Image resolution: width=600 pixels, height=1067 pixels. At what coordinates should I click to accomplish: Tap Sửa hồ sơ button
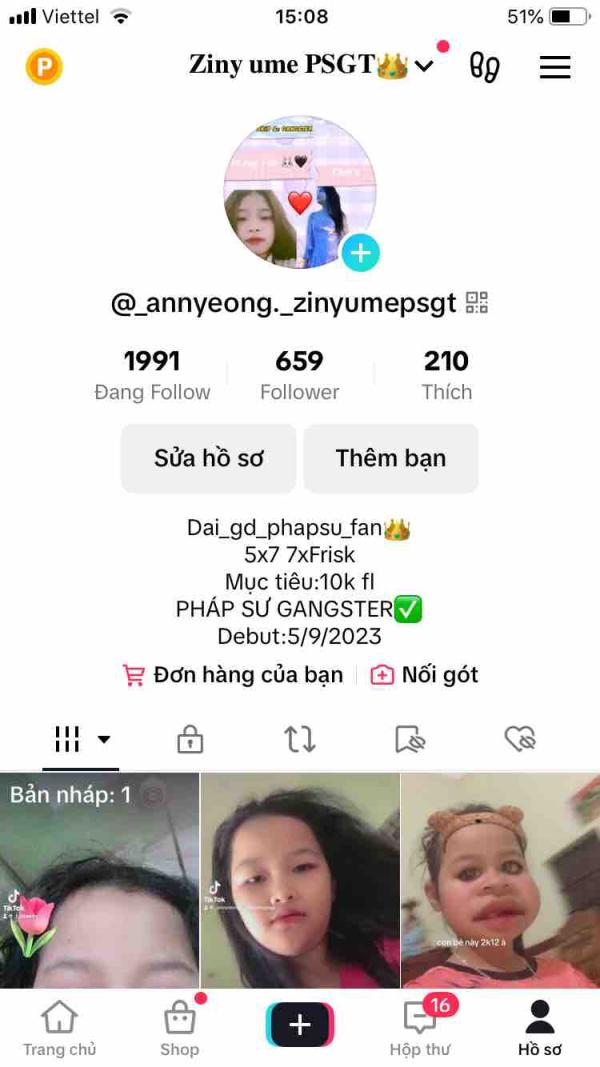coord(208,458)
